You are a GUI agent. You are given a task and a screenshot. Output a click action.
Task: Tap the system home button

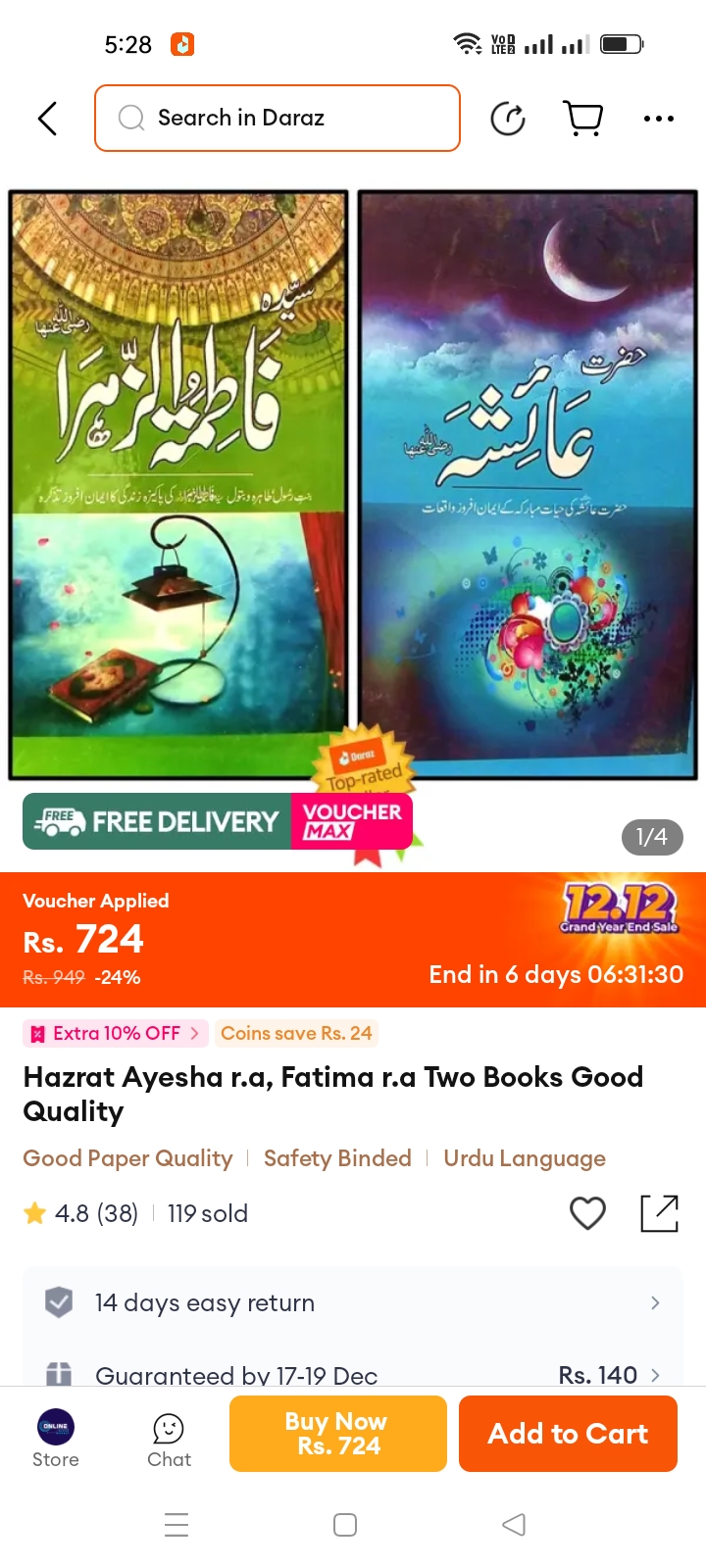(x=345, y=1525)
